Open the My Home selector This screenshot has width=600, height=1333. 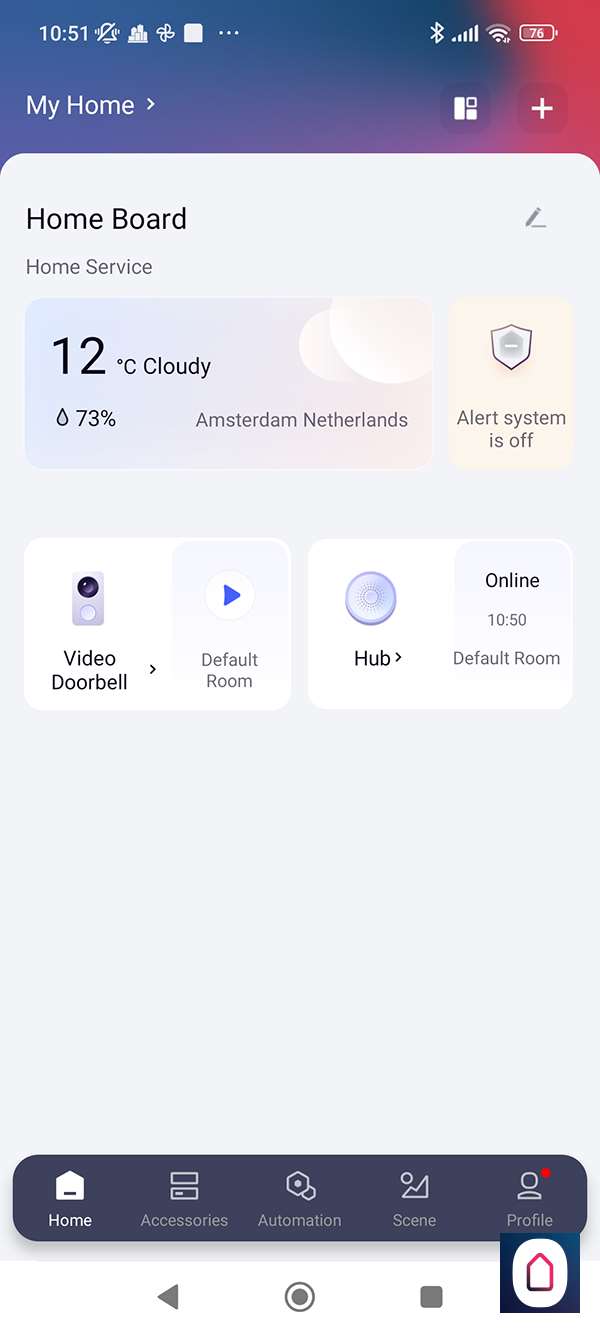click(x=90, y=105)
